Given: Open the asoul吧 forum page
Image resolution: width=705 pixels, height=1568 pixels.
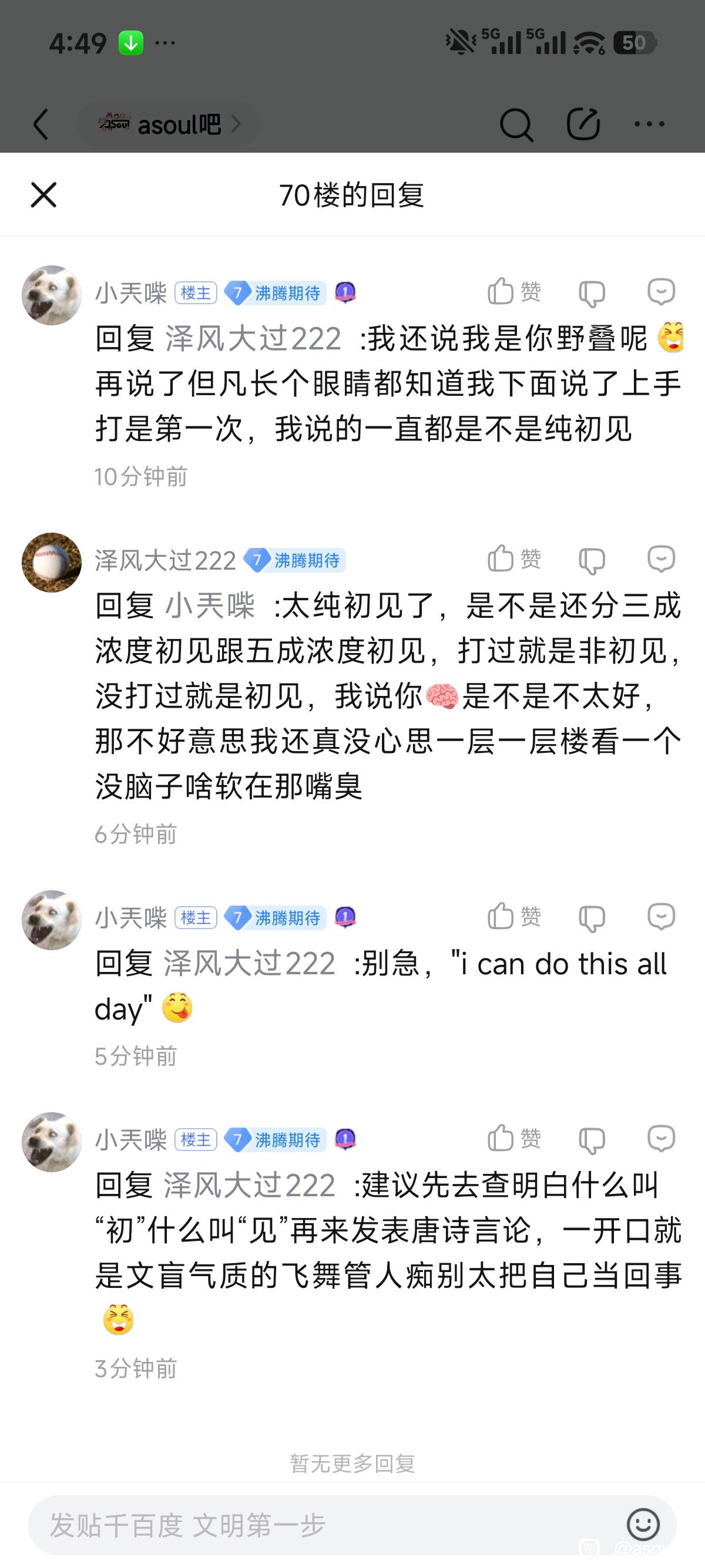Looking at the screenshot, I should click(x=169, y=125).
